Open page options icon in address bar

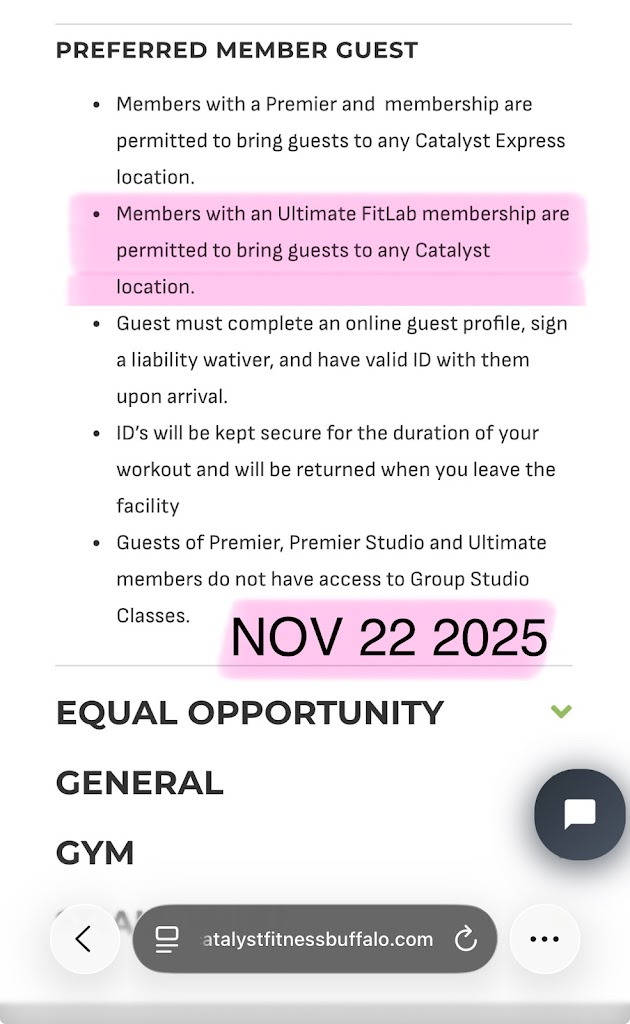167,939
